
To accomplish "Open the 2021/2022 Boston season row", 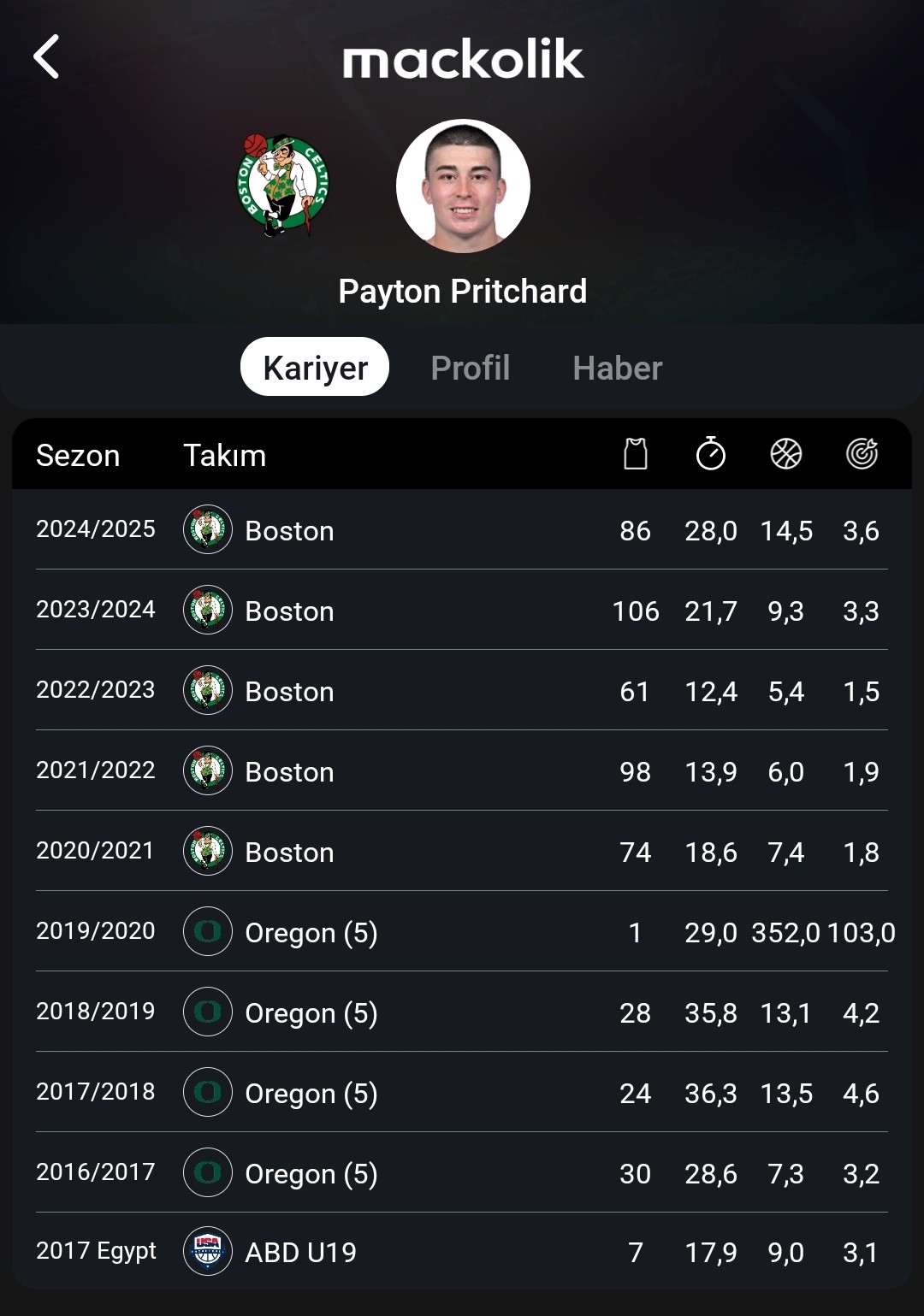I will click(462, 771).
